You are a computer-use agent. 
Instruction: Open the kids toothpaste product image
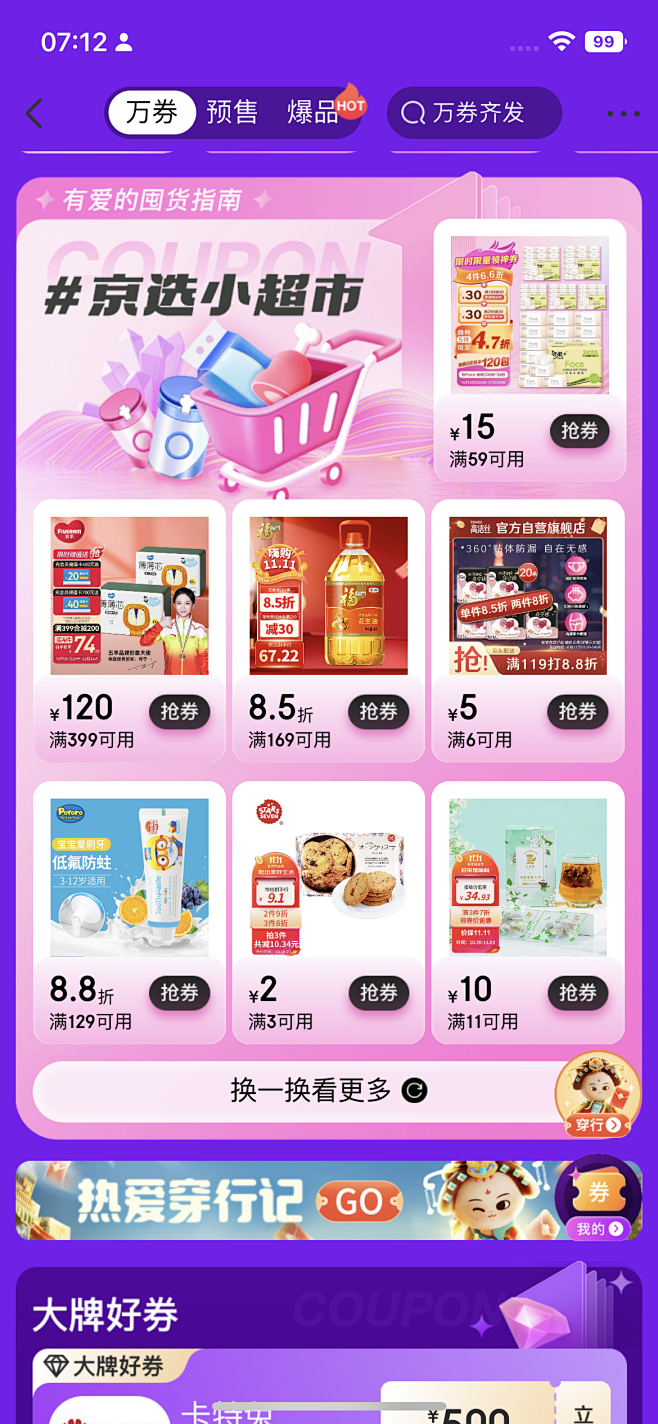pyautogui.click(x=130, y=877)
